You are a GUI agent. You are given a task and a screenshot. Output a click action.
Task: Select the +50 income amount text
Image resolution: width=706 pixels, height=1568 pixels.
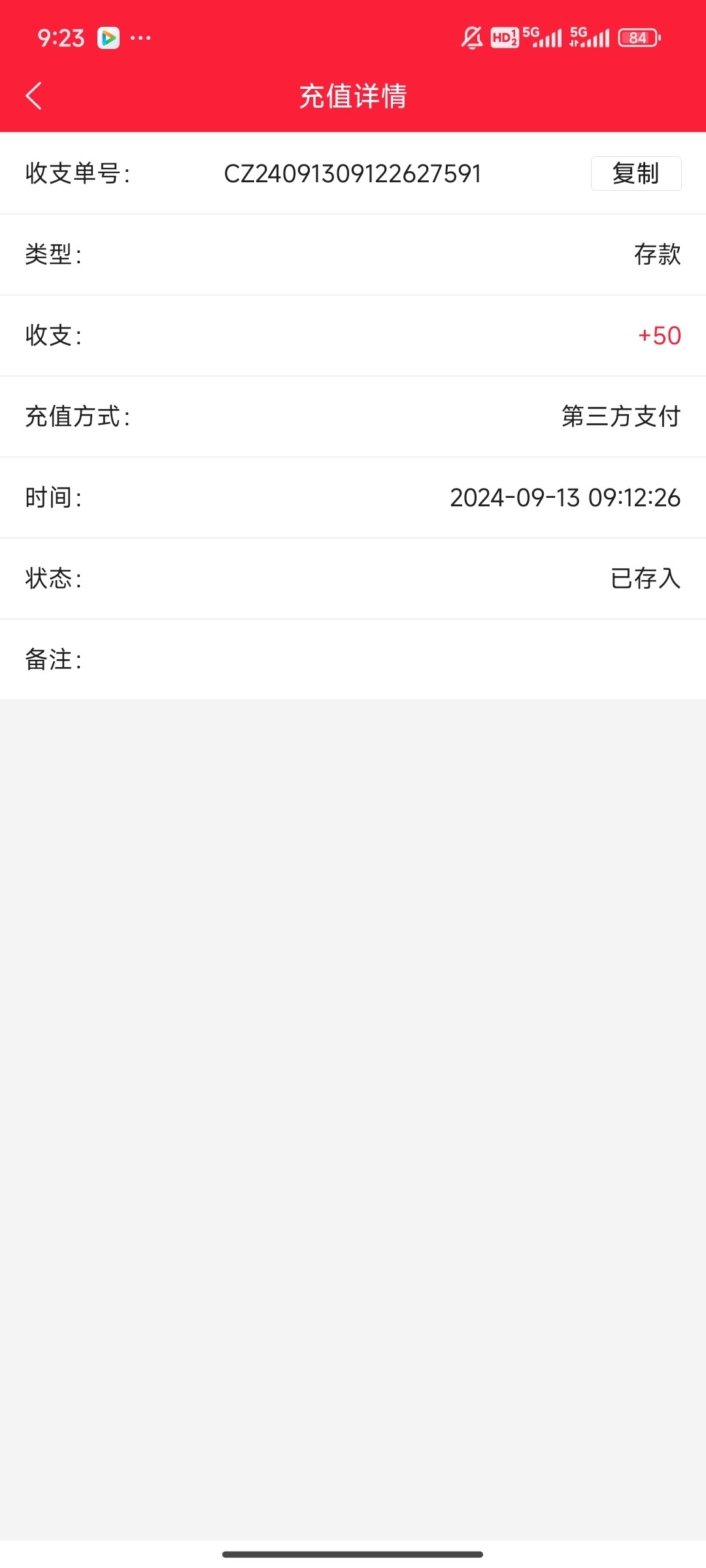click(x=659, y=336)
